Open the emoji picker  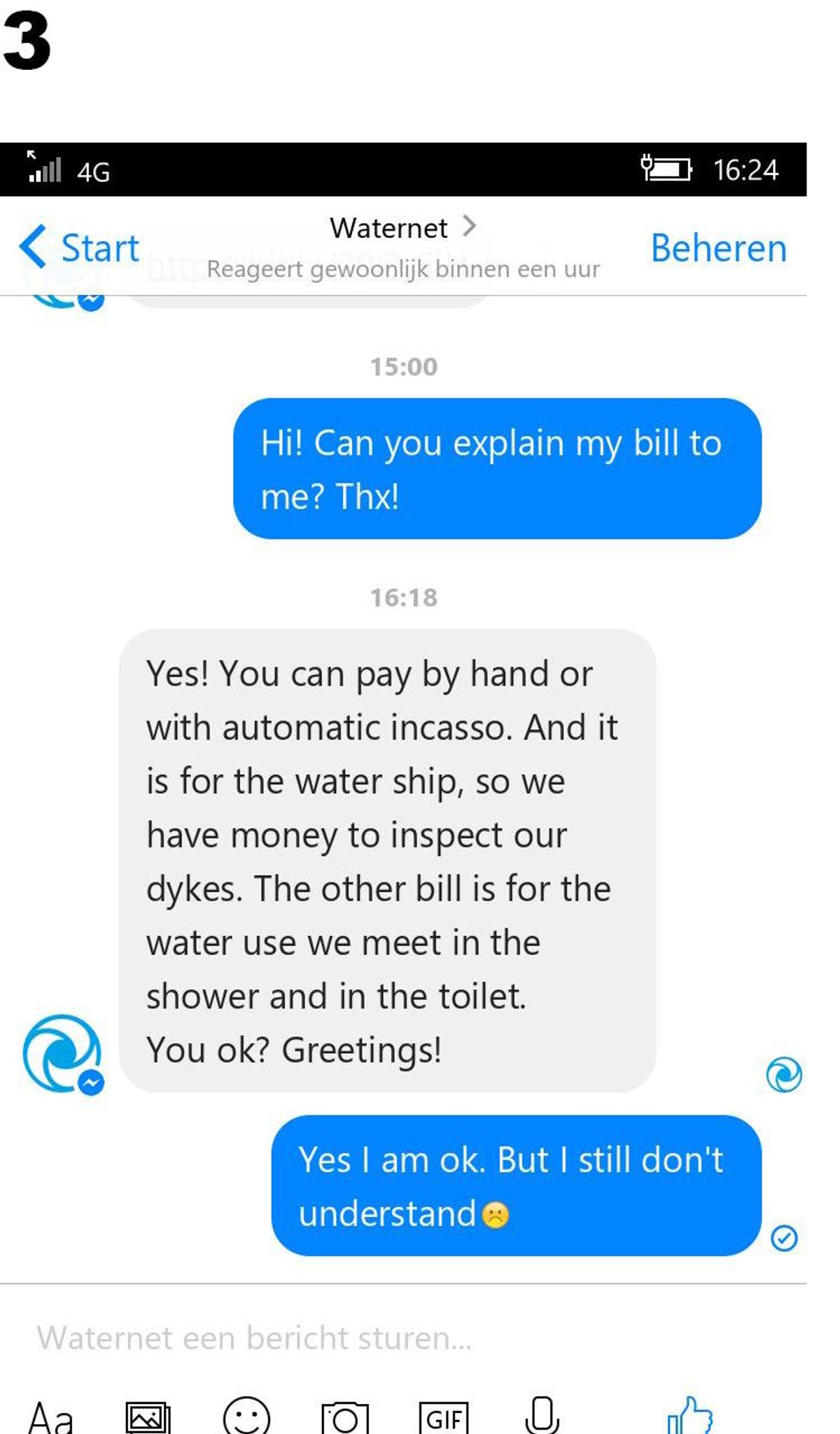(x=246, y=1416)
